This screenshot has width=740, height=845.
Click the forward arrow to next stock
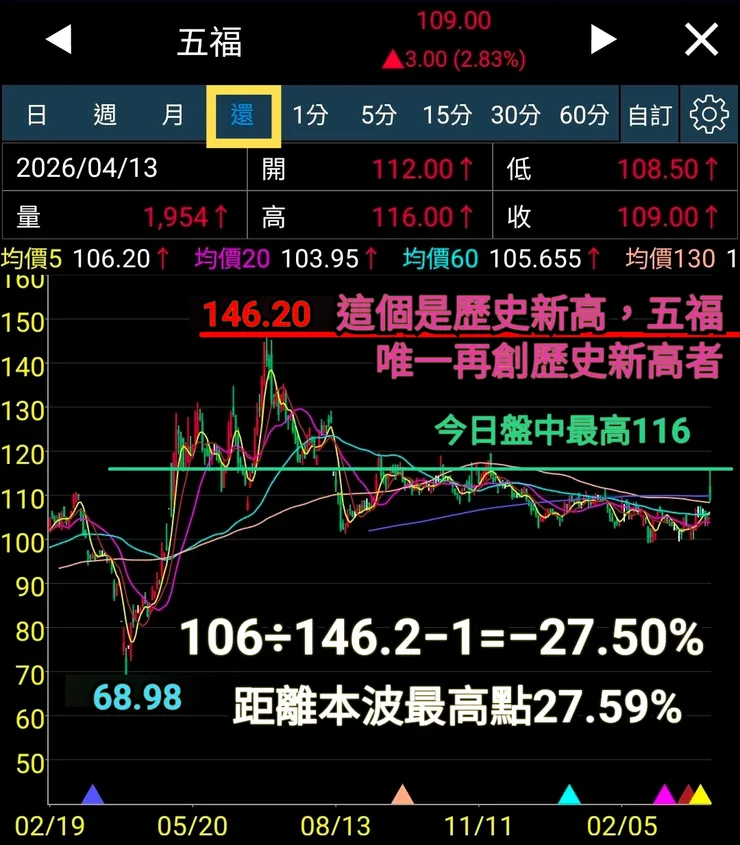click(x=604, y=40)
